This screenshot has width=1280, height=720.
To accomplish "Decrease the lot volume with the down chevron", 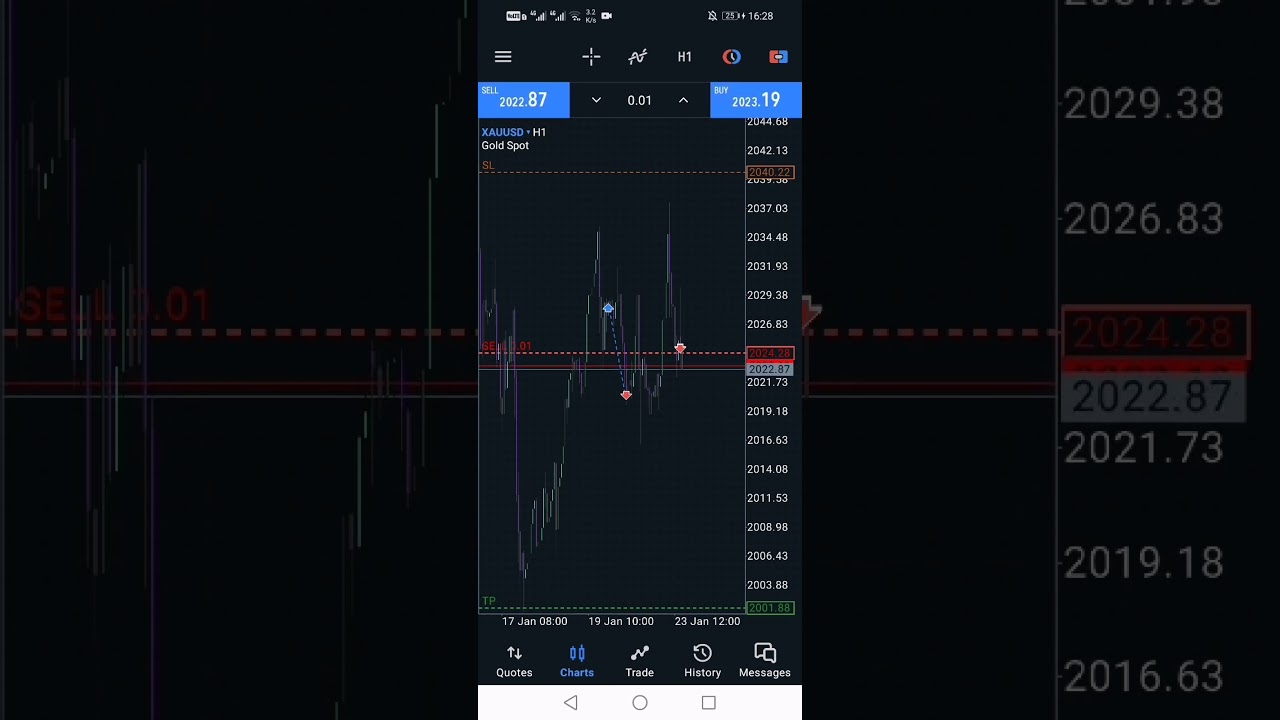I will (596, 100).
